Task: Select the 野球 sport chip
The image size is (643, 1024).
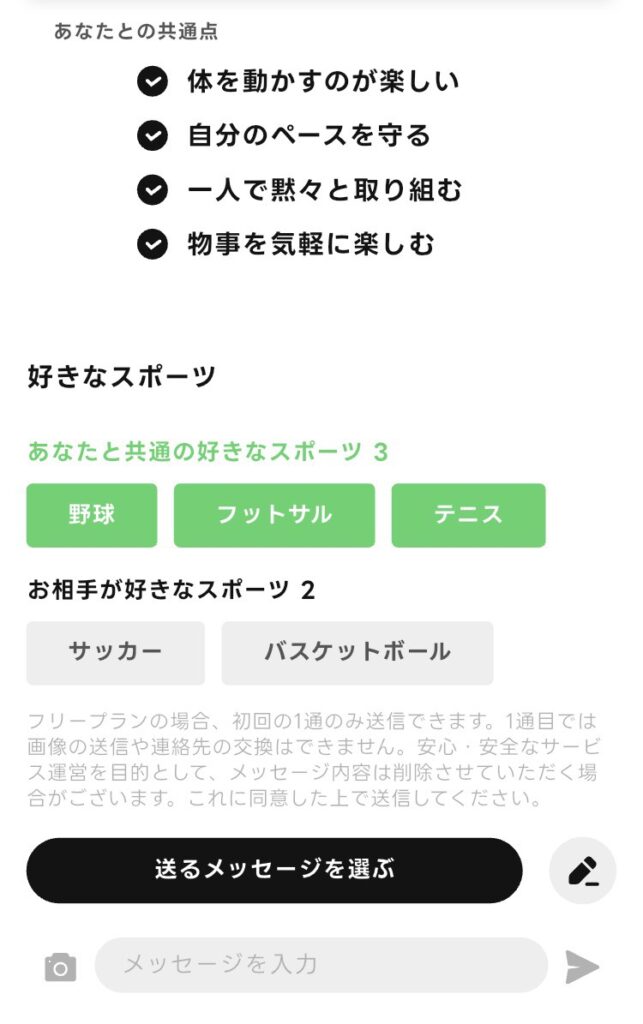Action: 92,515
